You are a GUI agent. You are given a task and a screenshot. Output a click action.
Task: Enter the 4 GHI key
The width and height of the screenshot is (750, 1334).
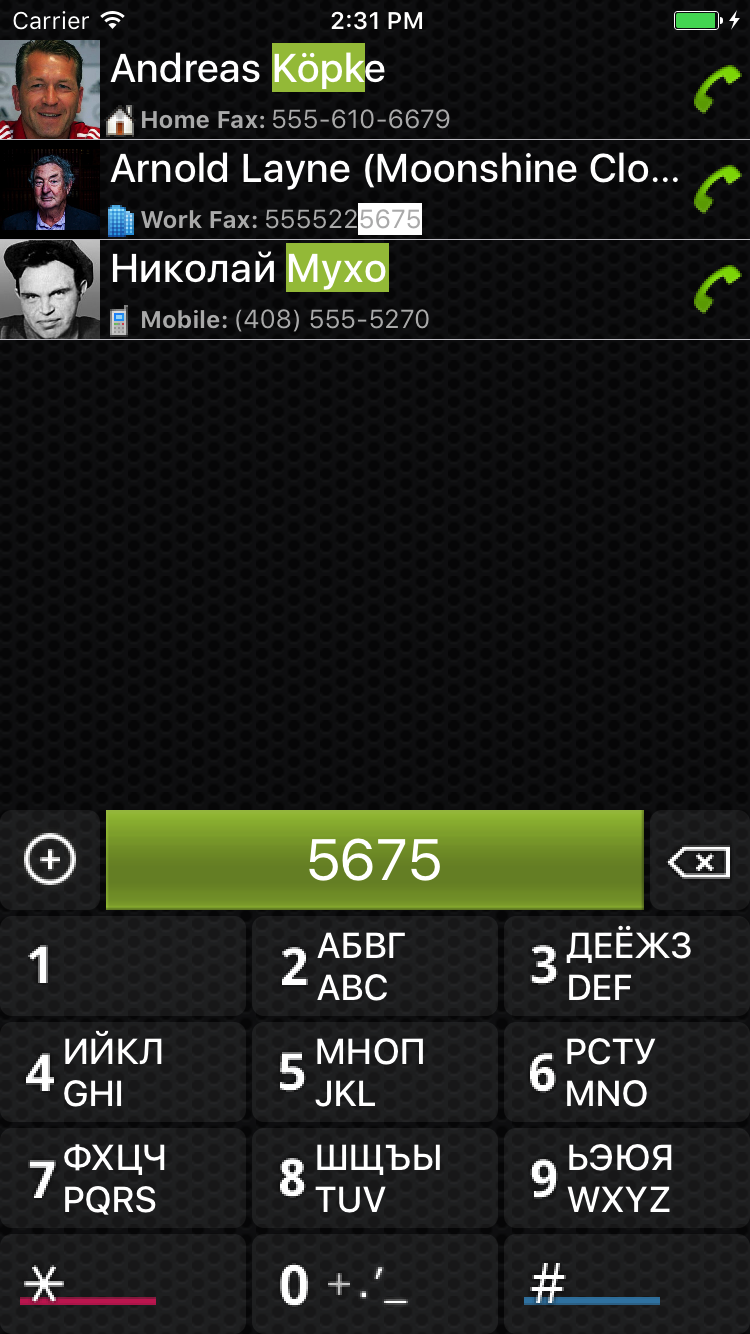point(123,1072)
